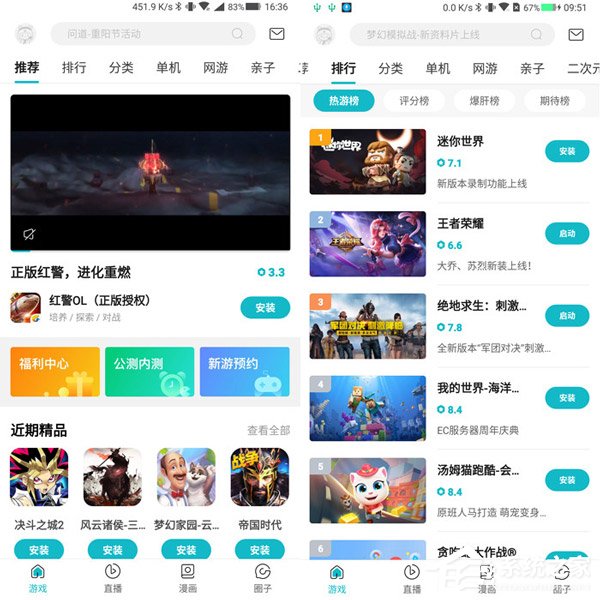Install 迷你世界 from the ranking list
Image resolution: width=600 pixels, height=600 pixels.
[x=567, y=151]
